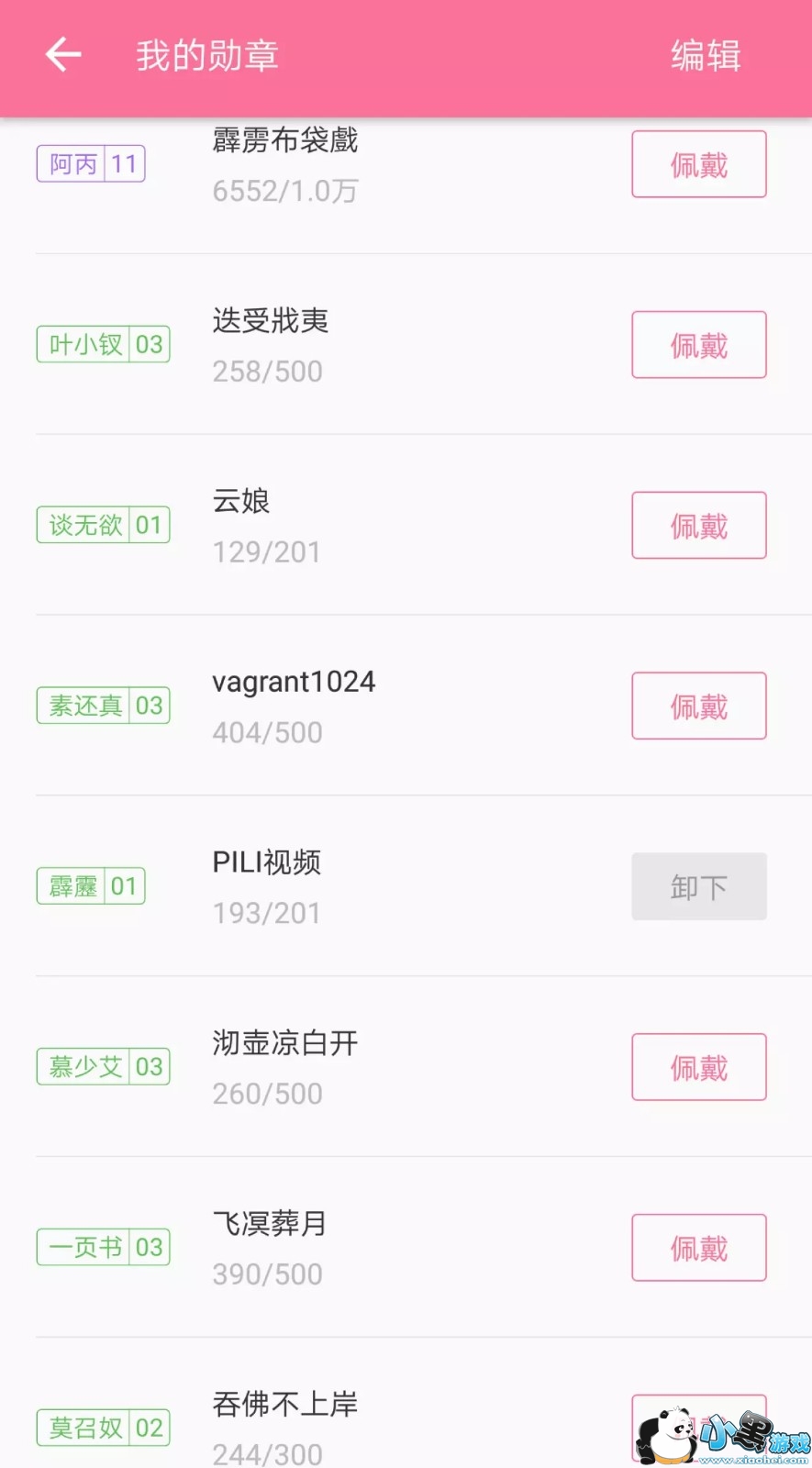The image size is (812, 1468).
Task: Wear the 阿丙 medal from 霹雳布袋戲
Action: coord(698,165)
